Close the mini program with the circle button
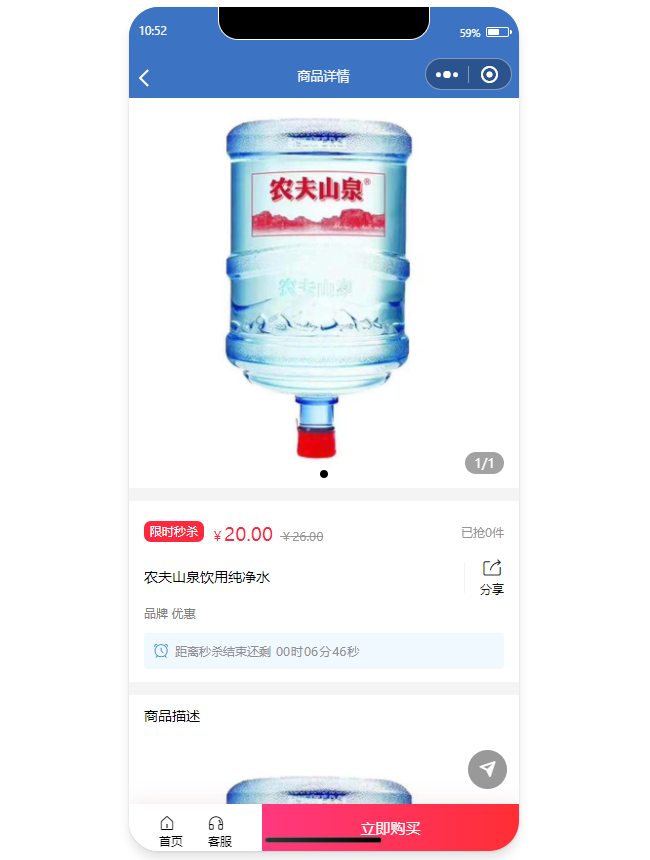 click(x=489, y=75)
